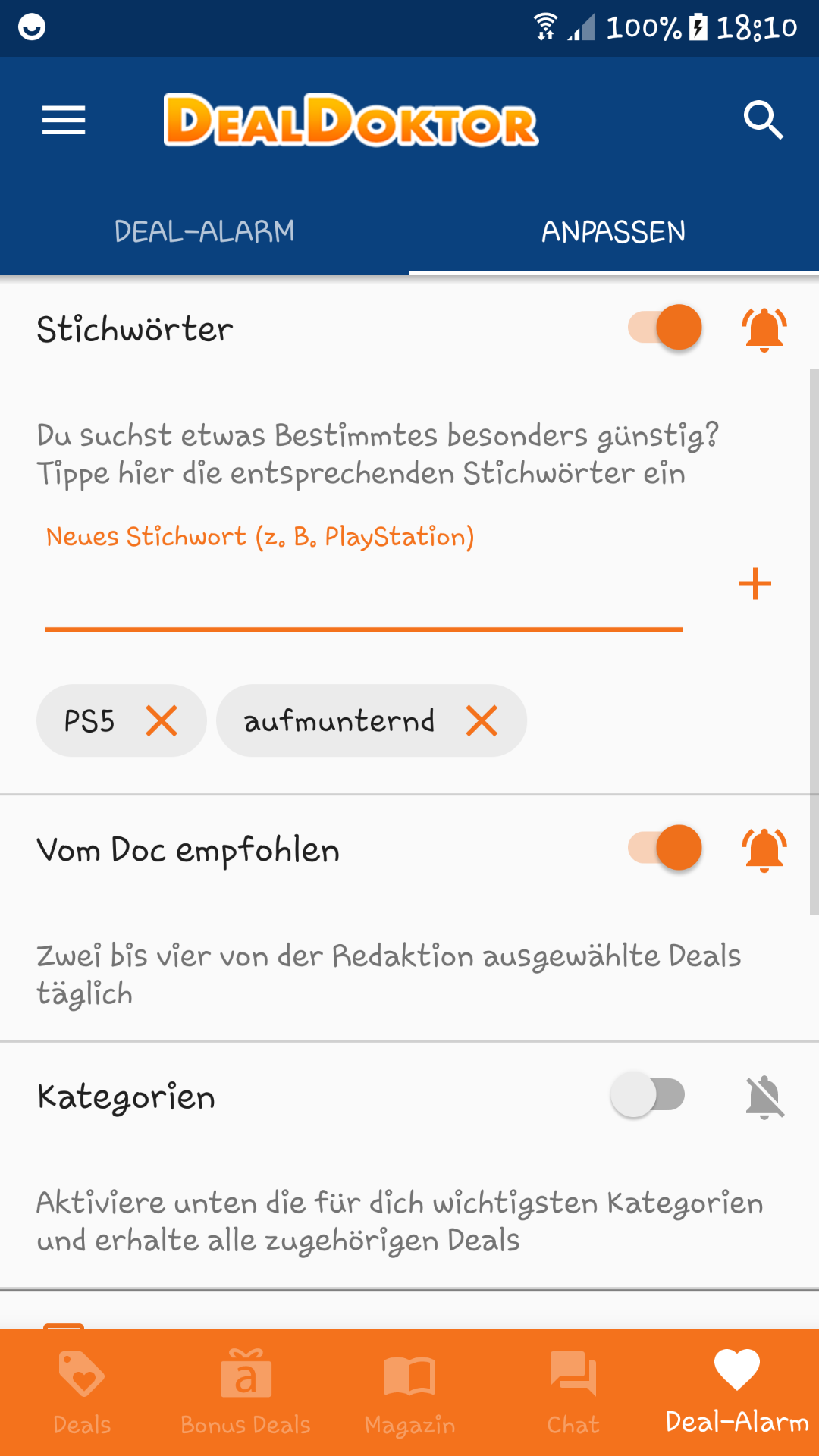Remove the PS5 keyword chip
The width and height of the screenshot is (819, 1456).
[x=162, y=720]
